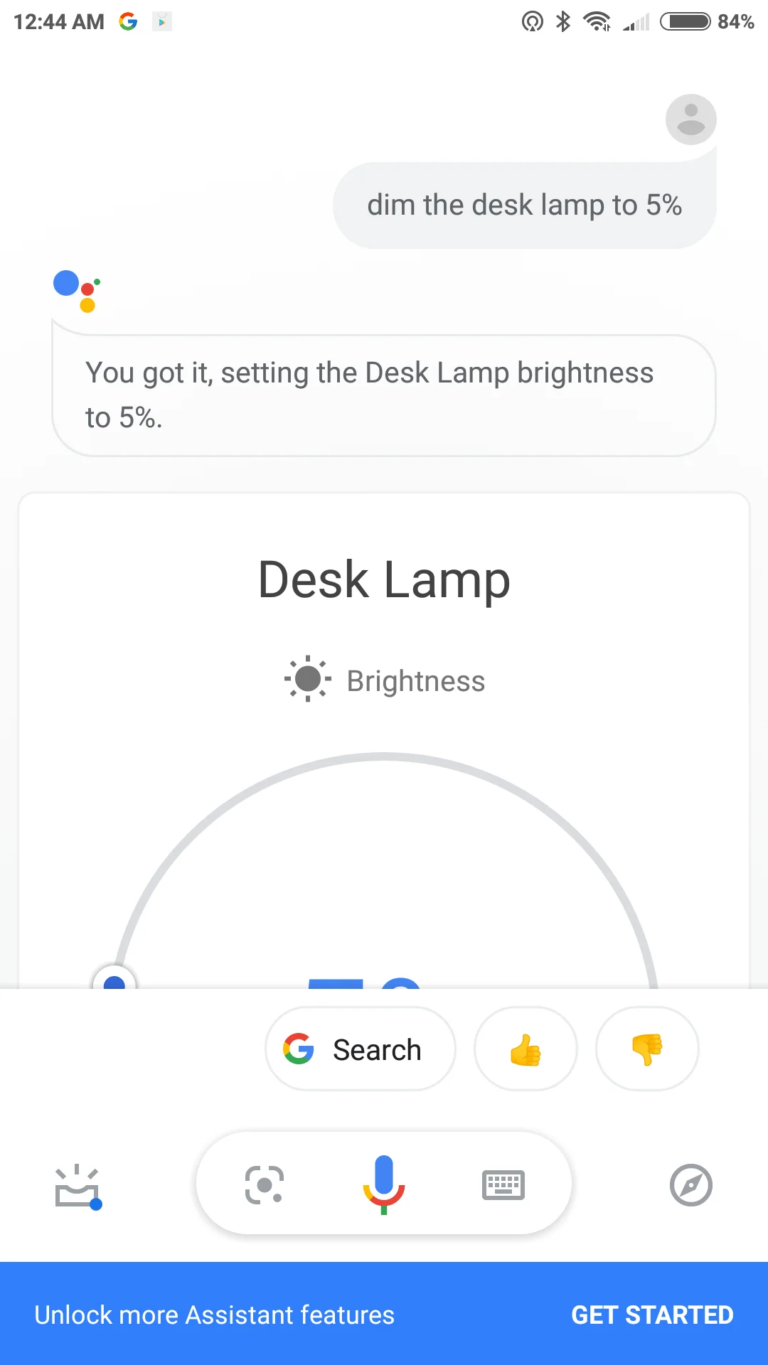Open Explore with the compass icon
The height and width of the screenshot is (1365, 768).
pyautogui.click(x=690, y=1186)
